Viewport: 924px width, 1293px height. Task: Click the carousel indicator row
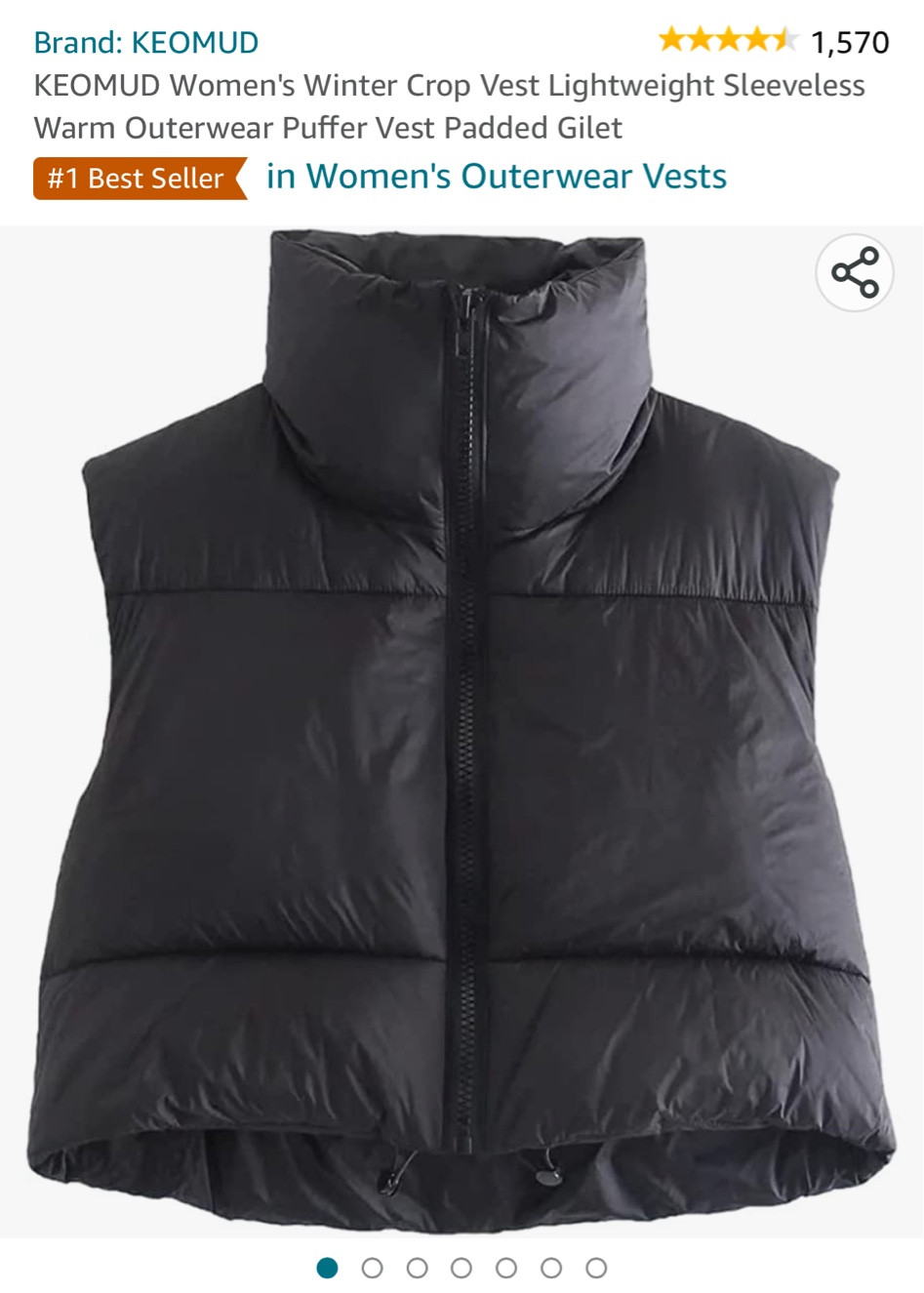pos(459,1270)
